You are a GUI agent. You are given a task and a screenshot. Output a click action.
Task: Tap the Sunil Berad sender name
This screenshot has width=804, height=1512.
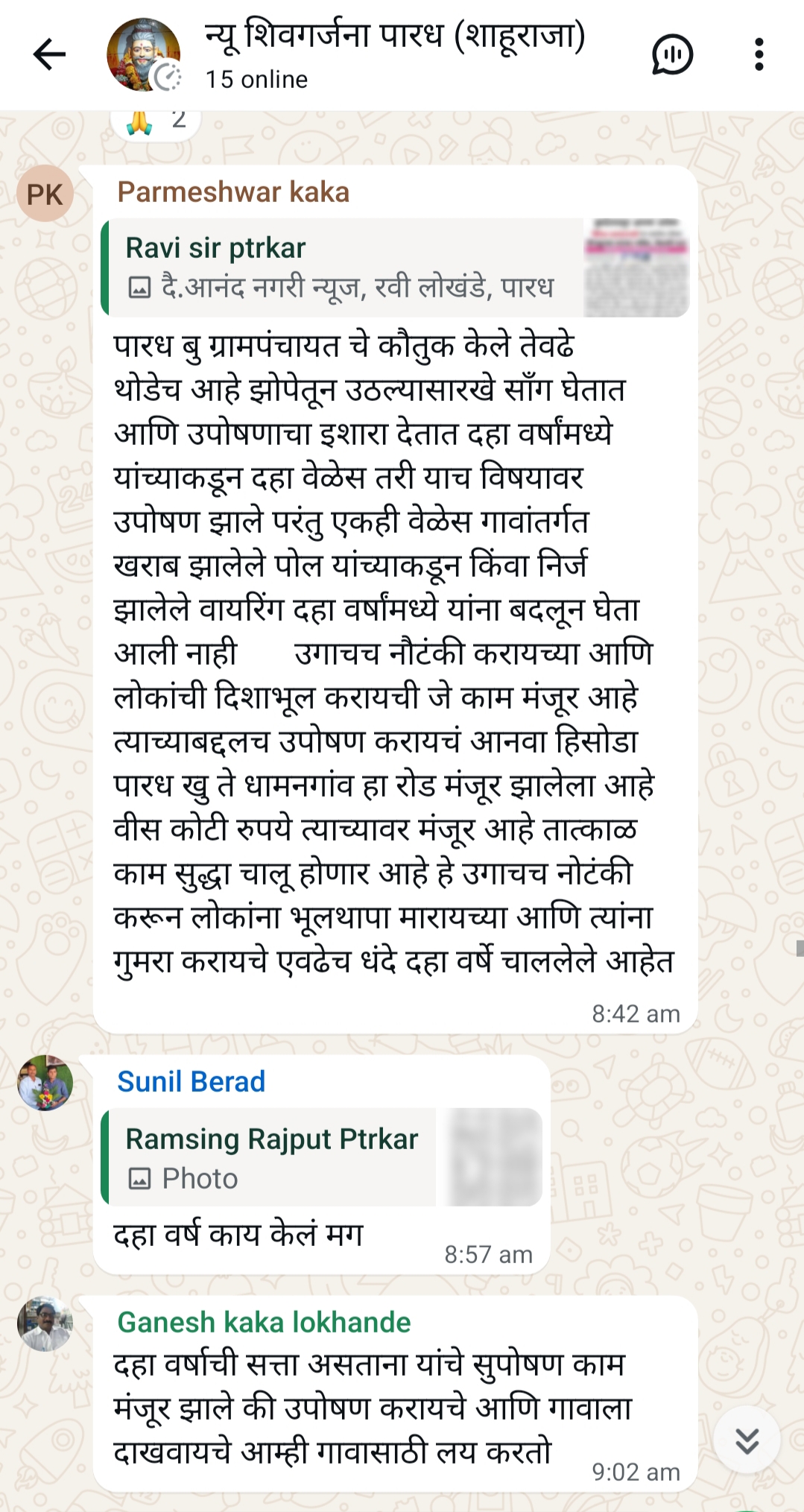pos(191,1082)
